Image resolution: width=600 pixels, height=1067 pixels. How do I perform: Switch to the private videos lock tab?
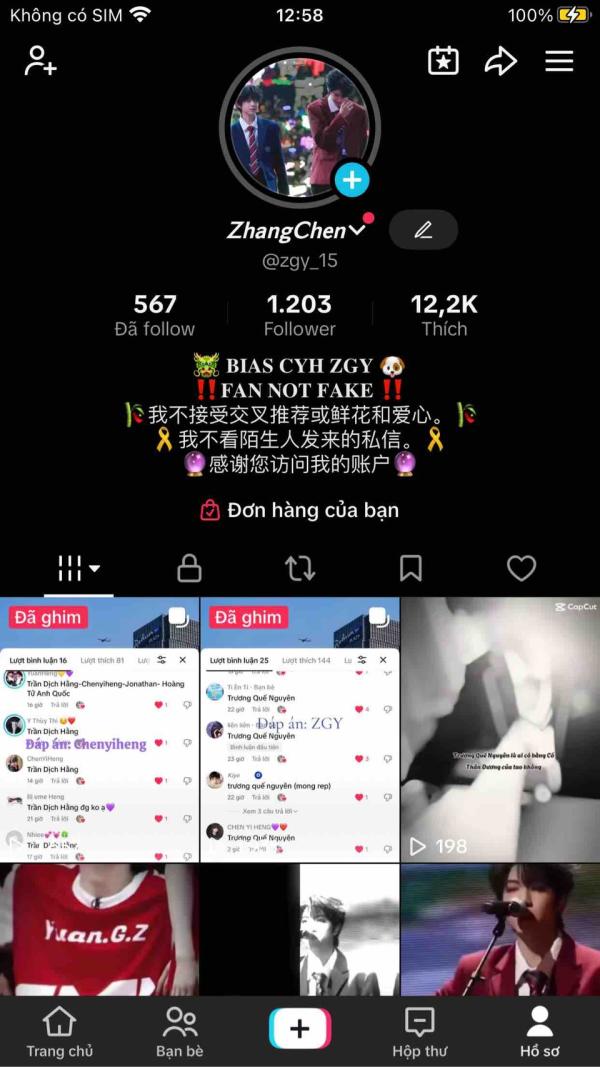[189, 568]
